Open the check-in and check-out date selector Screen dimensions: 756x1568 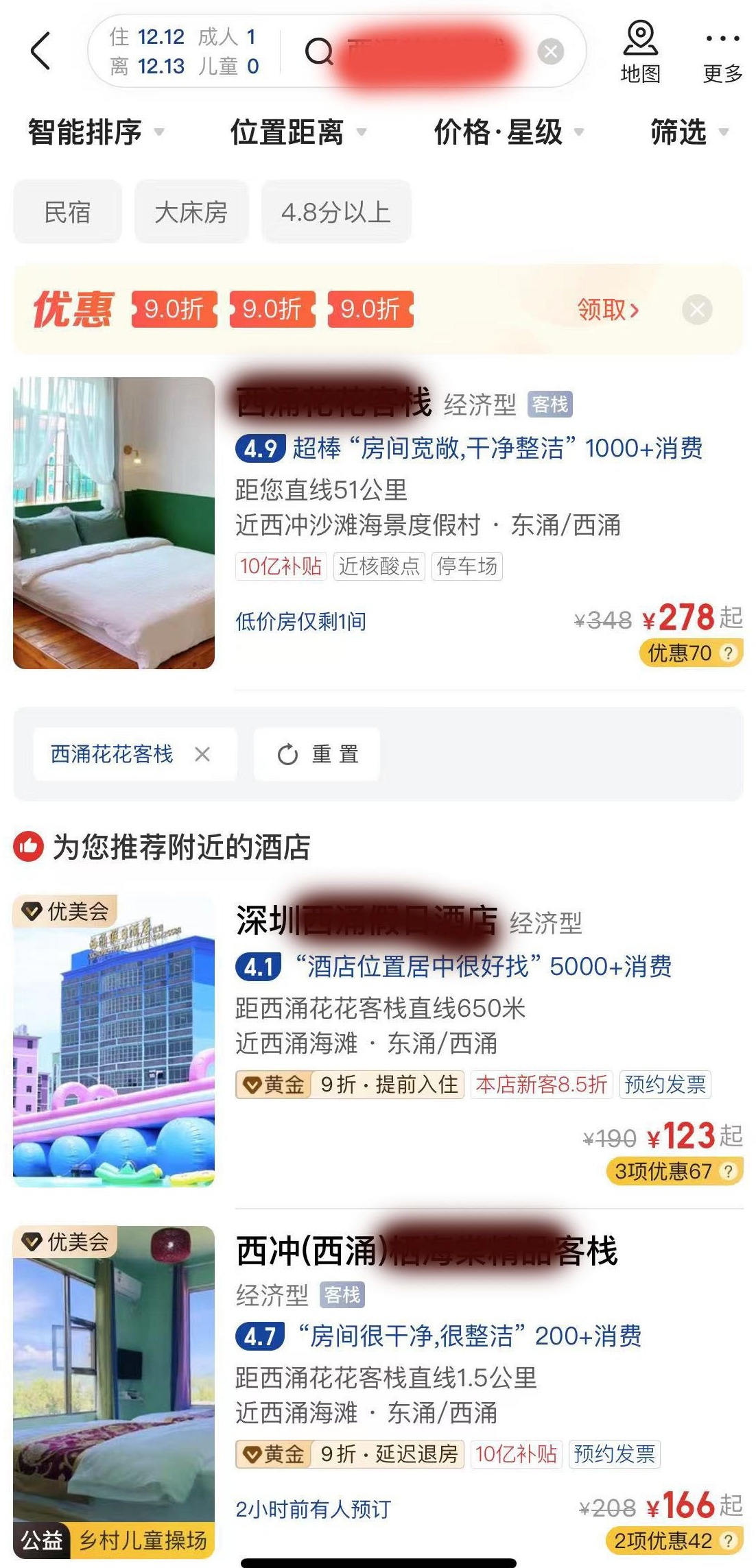[x=184, y=51]
